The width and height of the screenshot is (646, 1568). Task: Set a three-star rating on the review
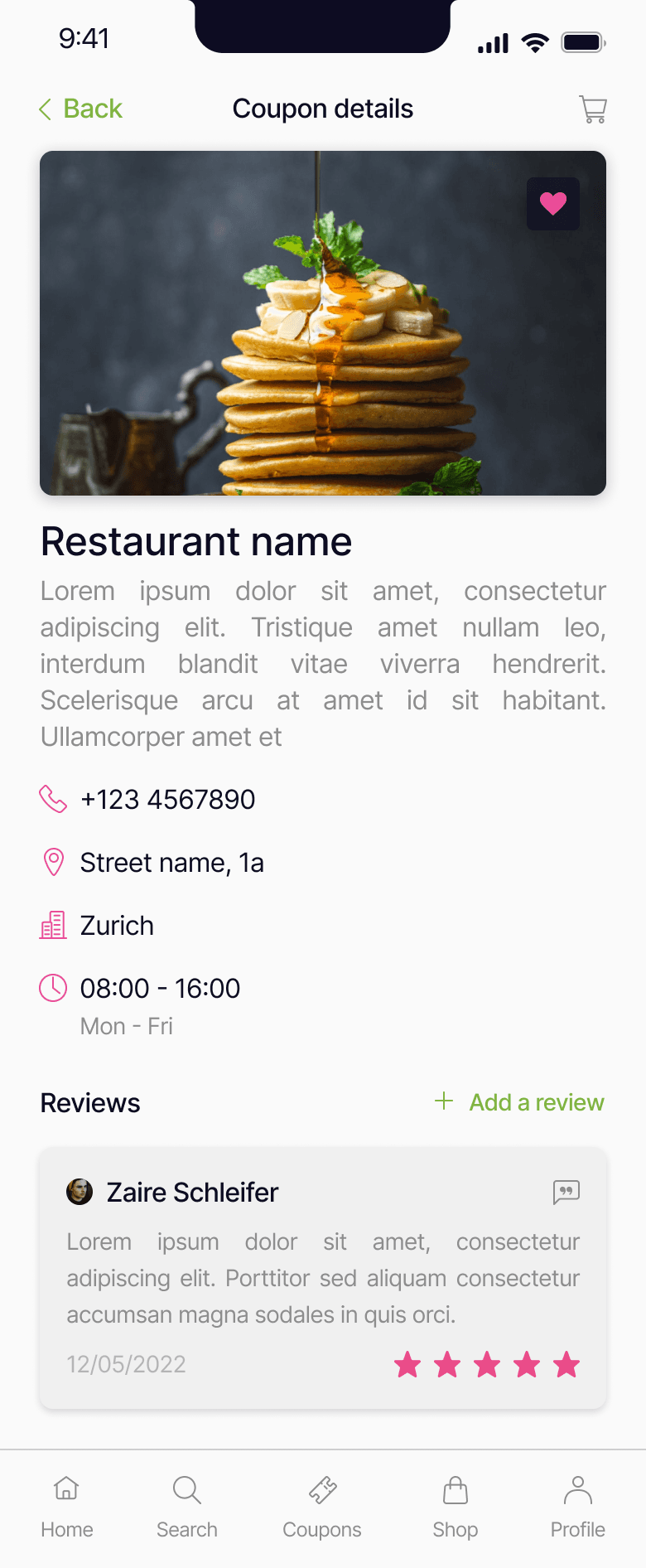click(x=486, y=1365)
